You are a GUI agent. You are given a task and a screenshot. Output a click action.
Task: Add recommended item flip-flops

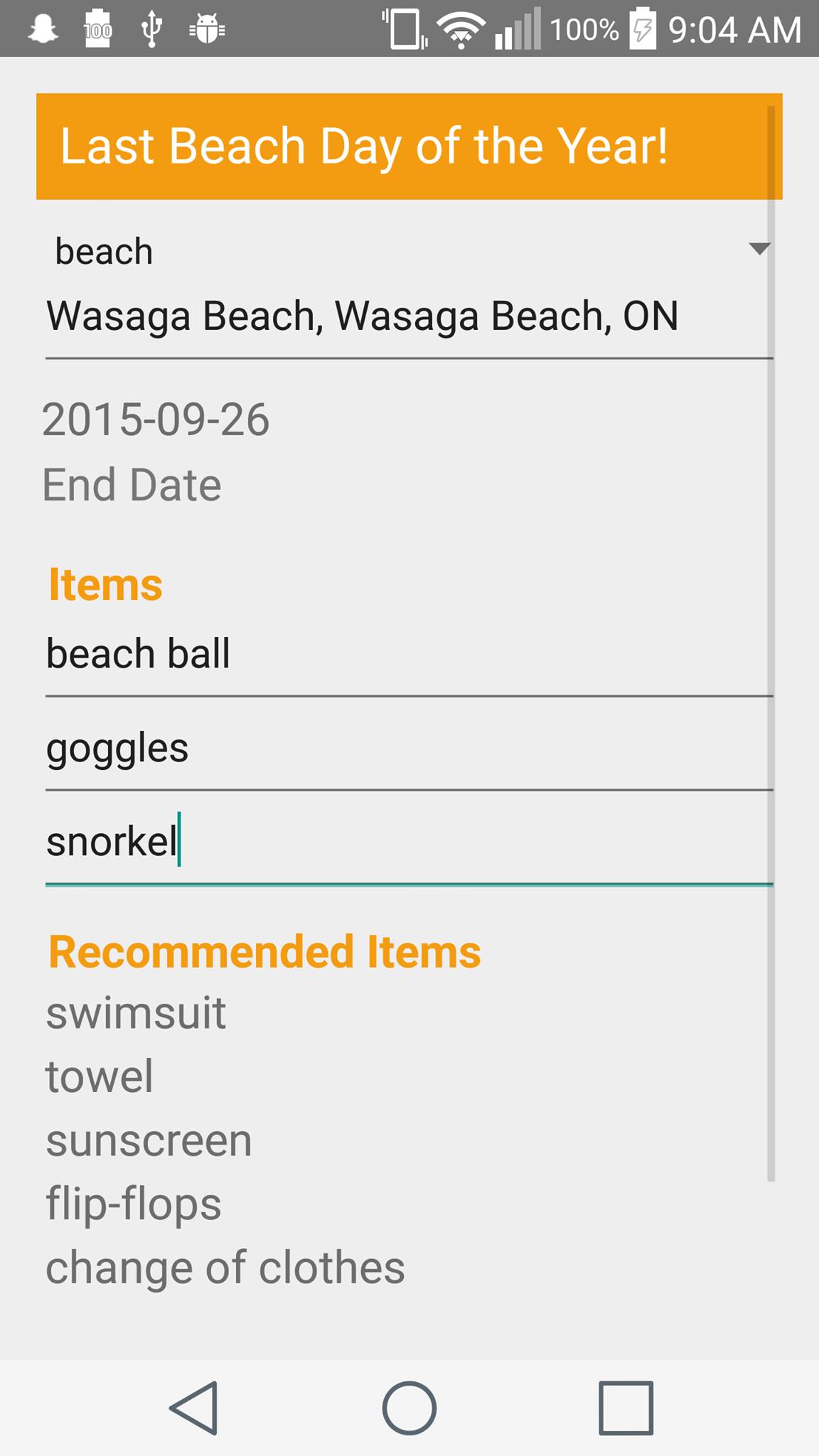point(134,1204)
